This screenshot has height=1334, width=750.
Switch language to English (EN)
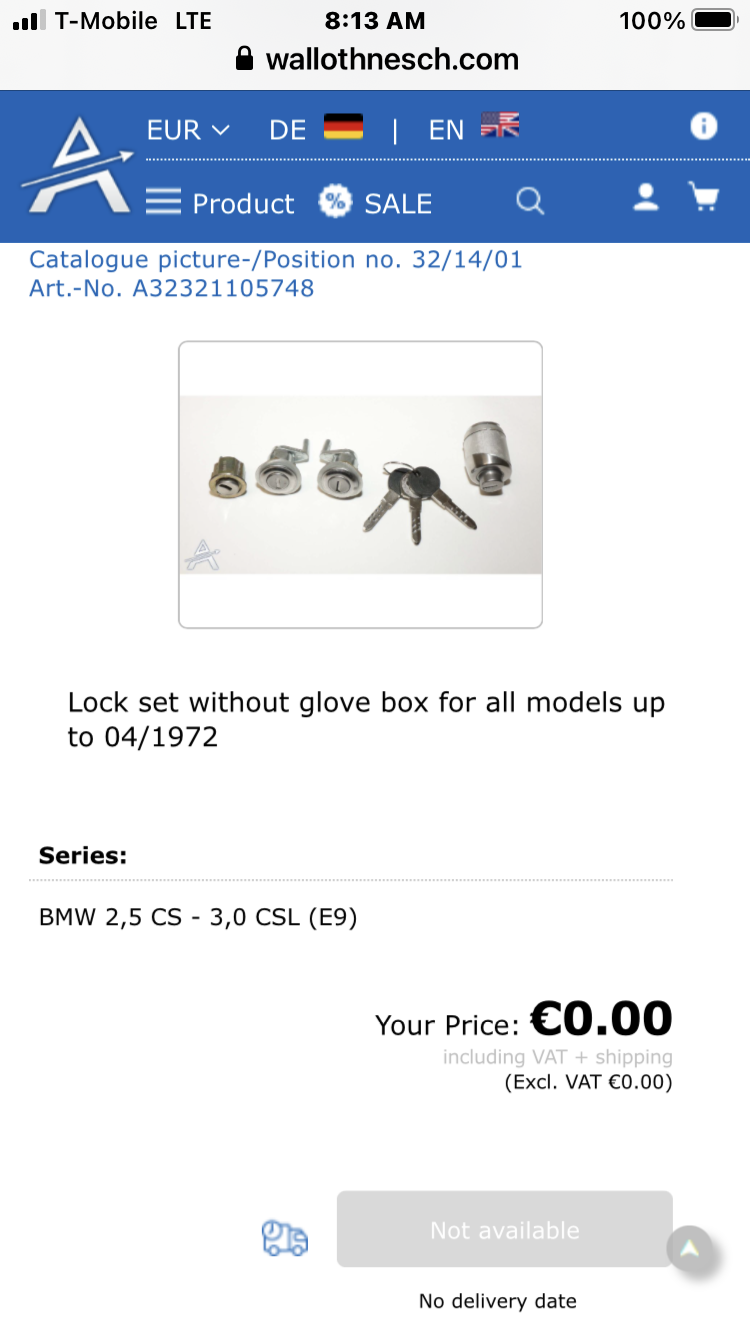click(x=474, y=129)
